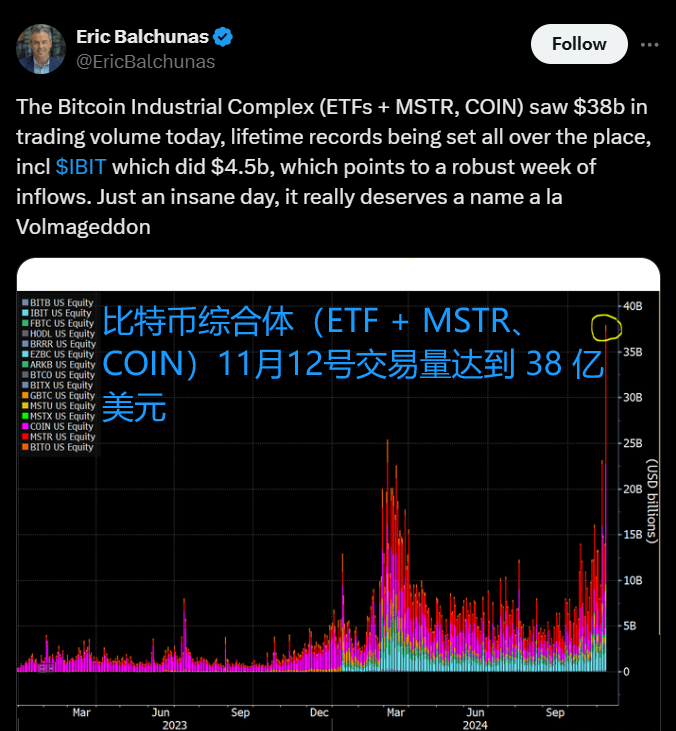Open Eric Balchunas's profile picture
The image size is (676, 731).
click(x=39, y=48)
